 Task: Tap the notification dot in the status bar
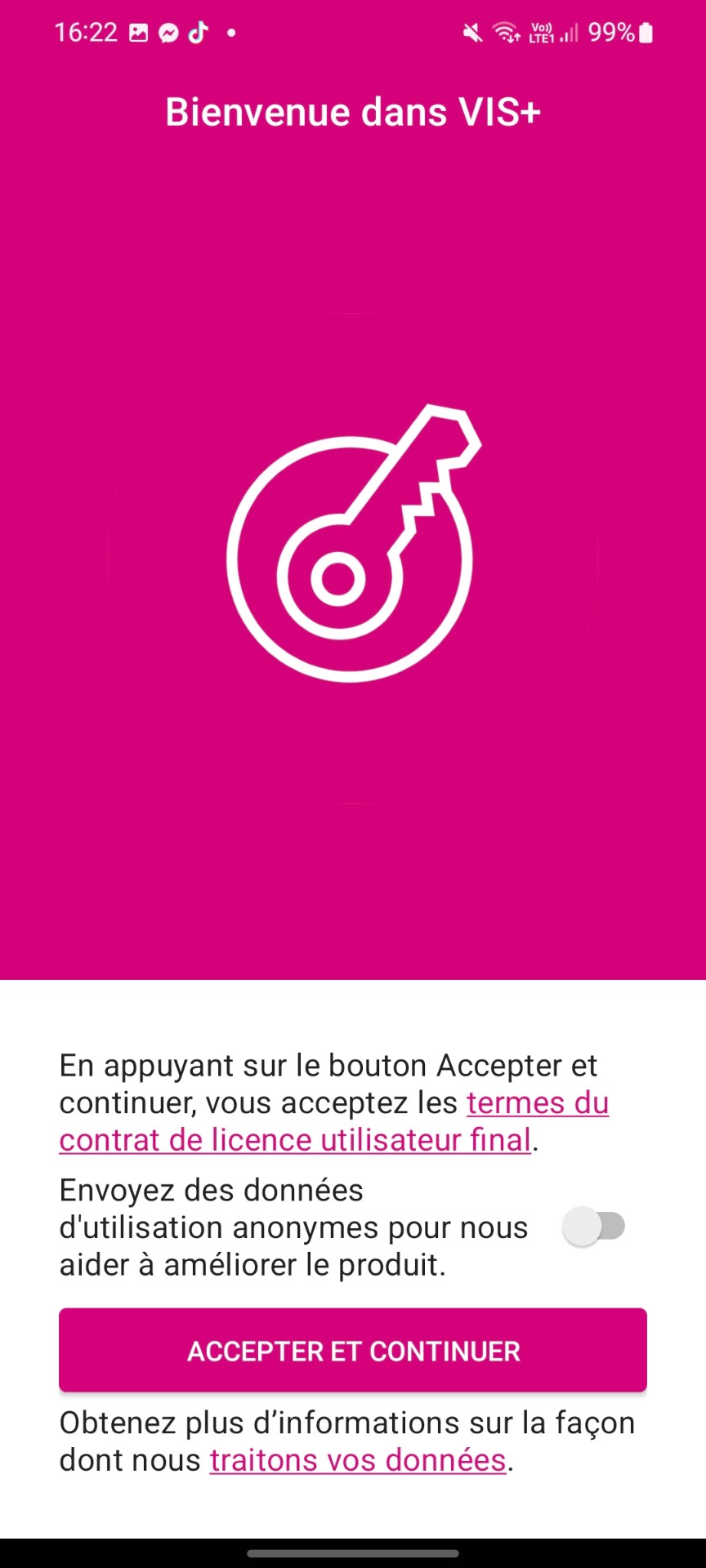(x=230, y=33)
